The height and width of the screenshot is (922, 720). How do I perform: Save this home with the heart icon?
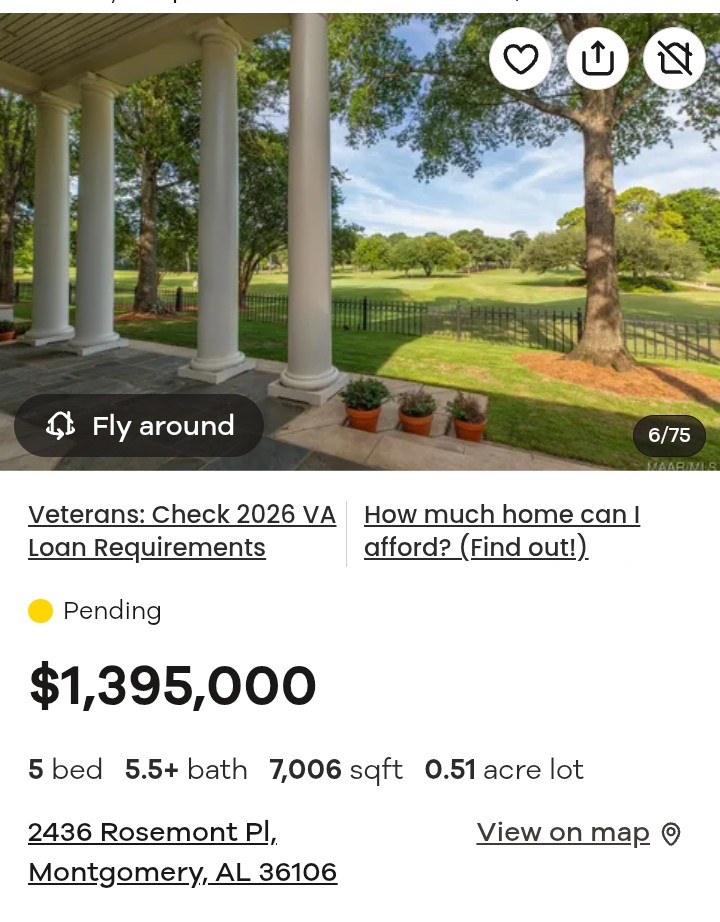coord(520,59)
